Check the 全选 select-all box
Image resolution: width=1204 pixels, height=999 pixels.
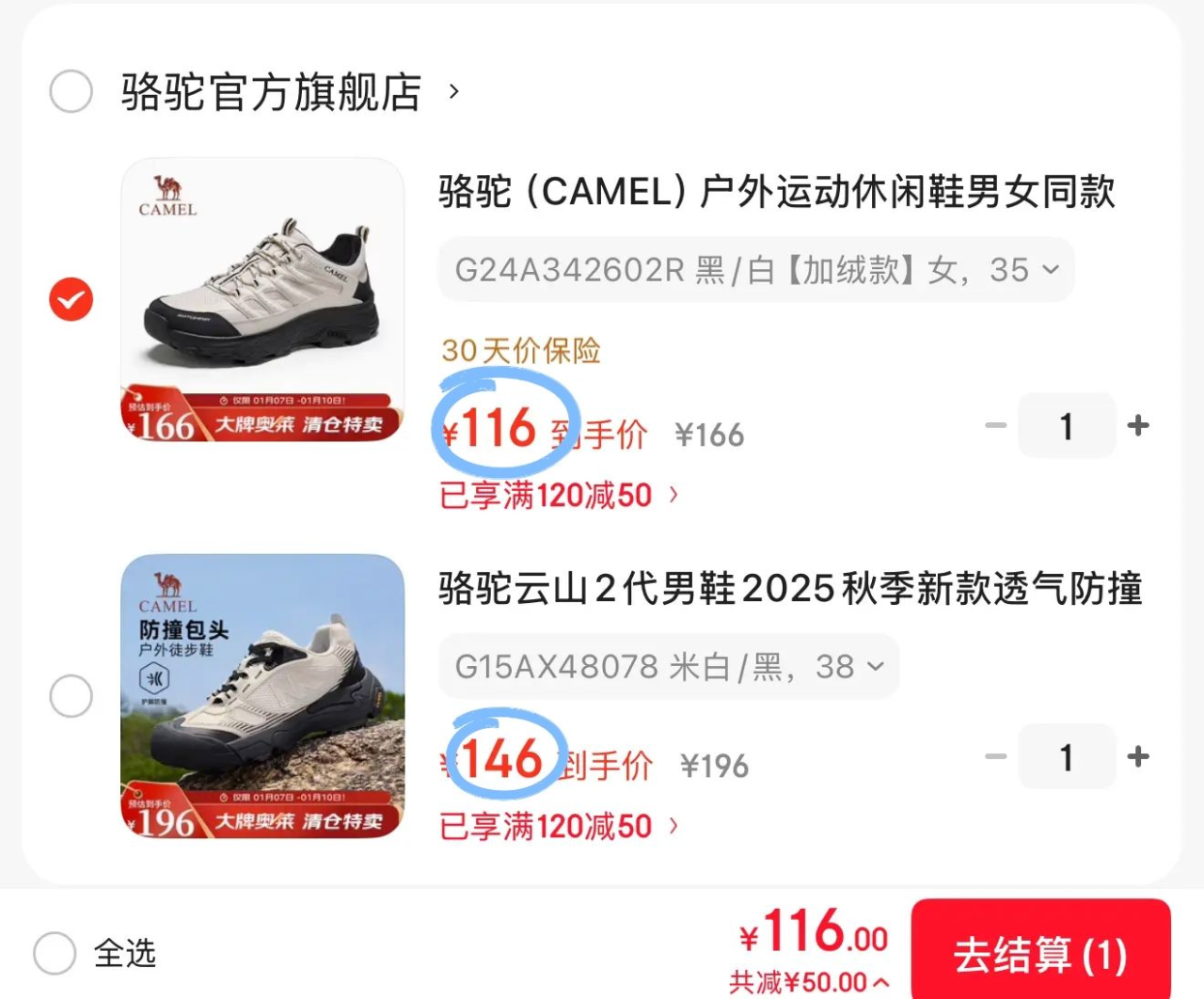coord(55,953)
